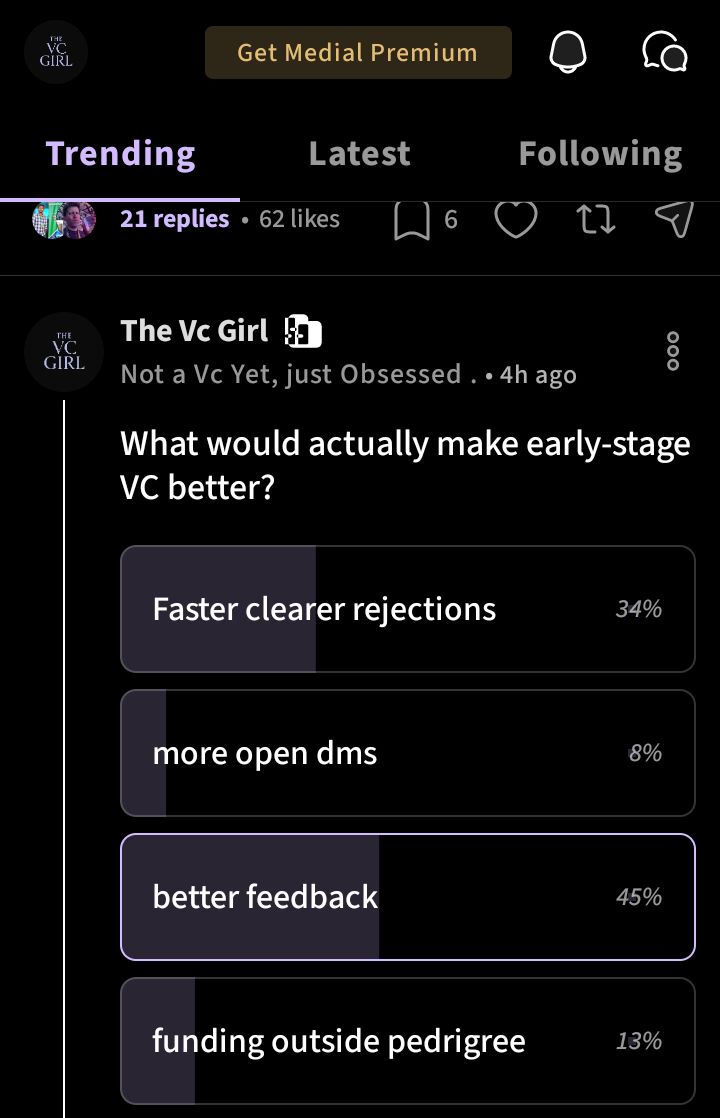720x1118 pixels.
Task: Share the post with 21 replies
Action: 674,220
